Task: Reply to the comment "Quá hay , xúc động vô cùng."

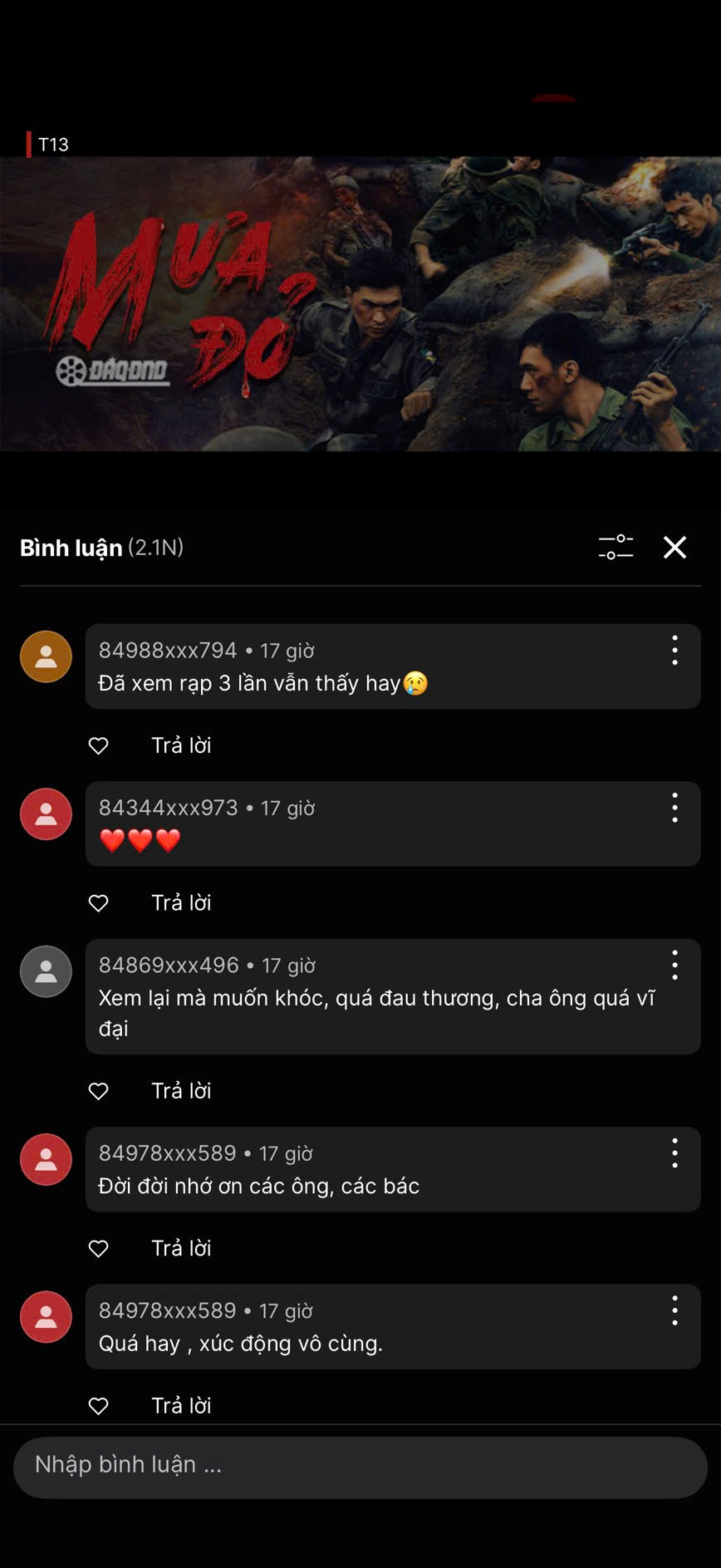Action: coord(181,1405)
